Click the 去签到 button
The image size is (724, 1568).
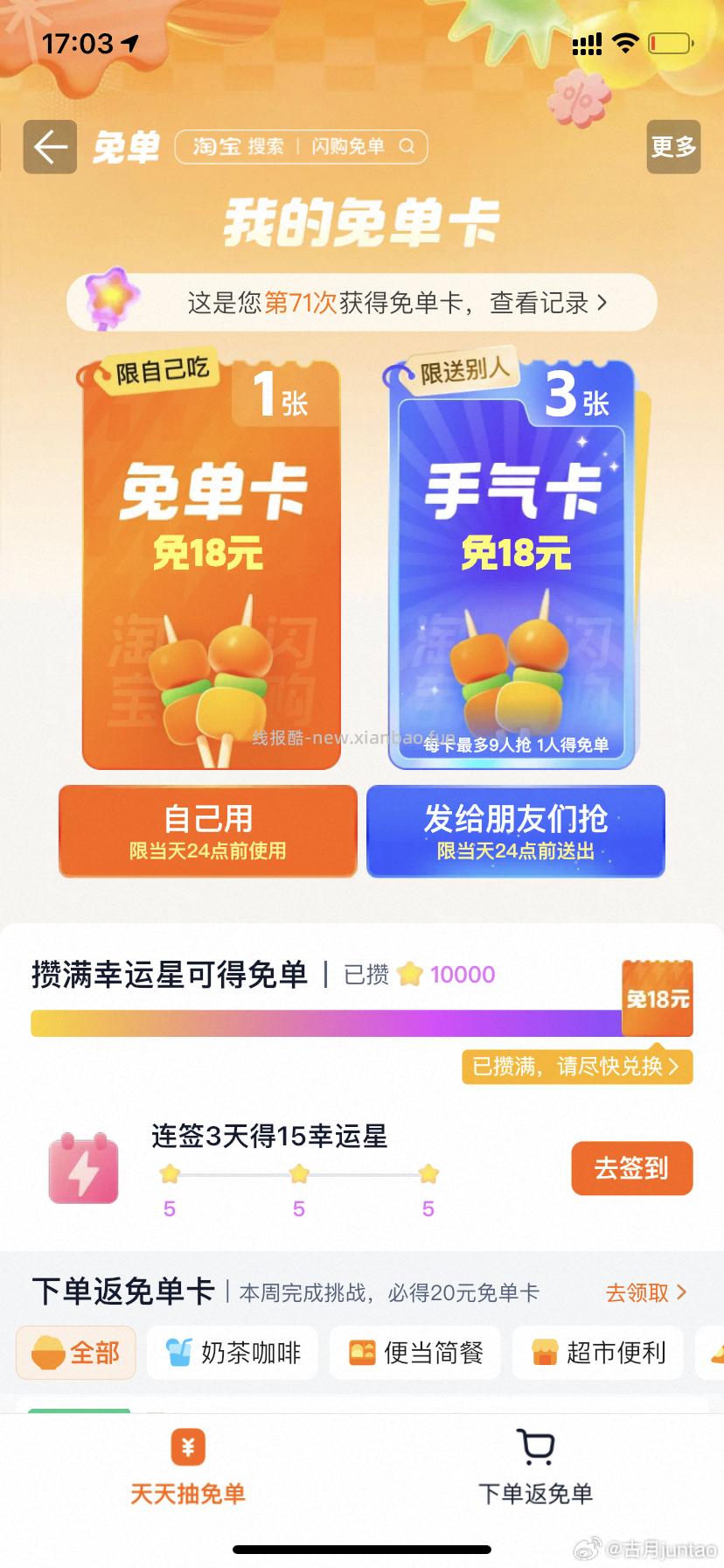coord(630,1168)
